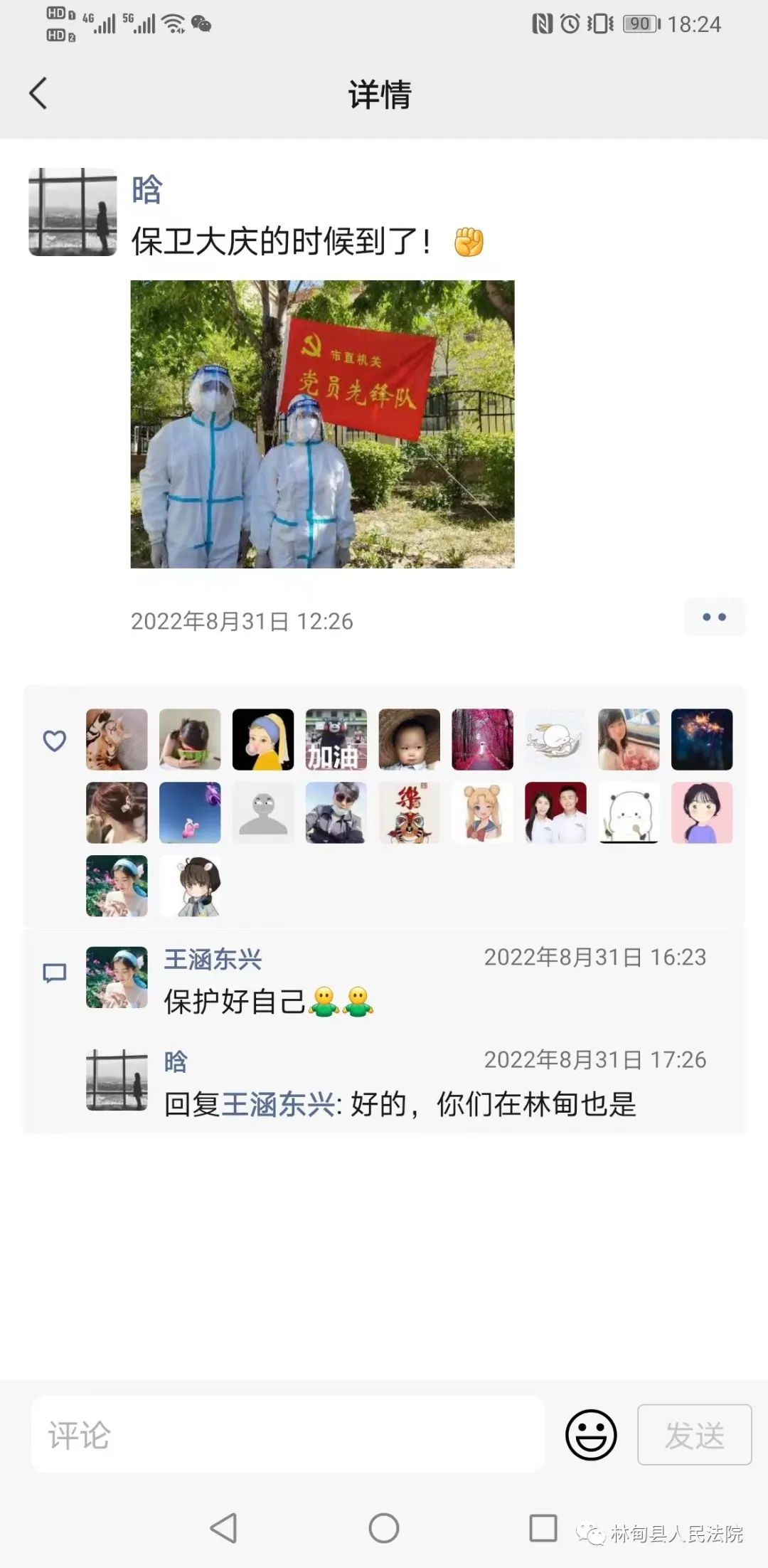Open the poster's name 晗 above the post

click(146, 190)
